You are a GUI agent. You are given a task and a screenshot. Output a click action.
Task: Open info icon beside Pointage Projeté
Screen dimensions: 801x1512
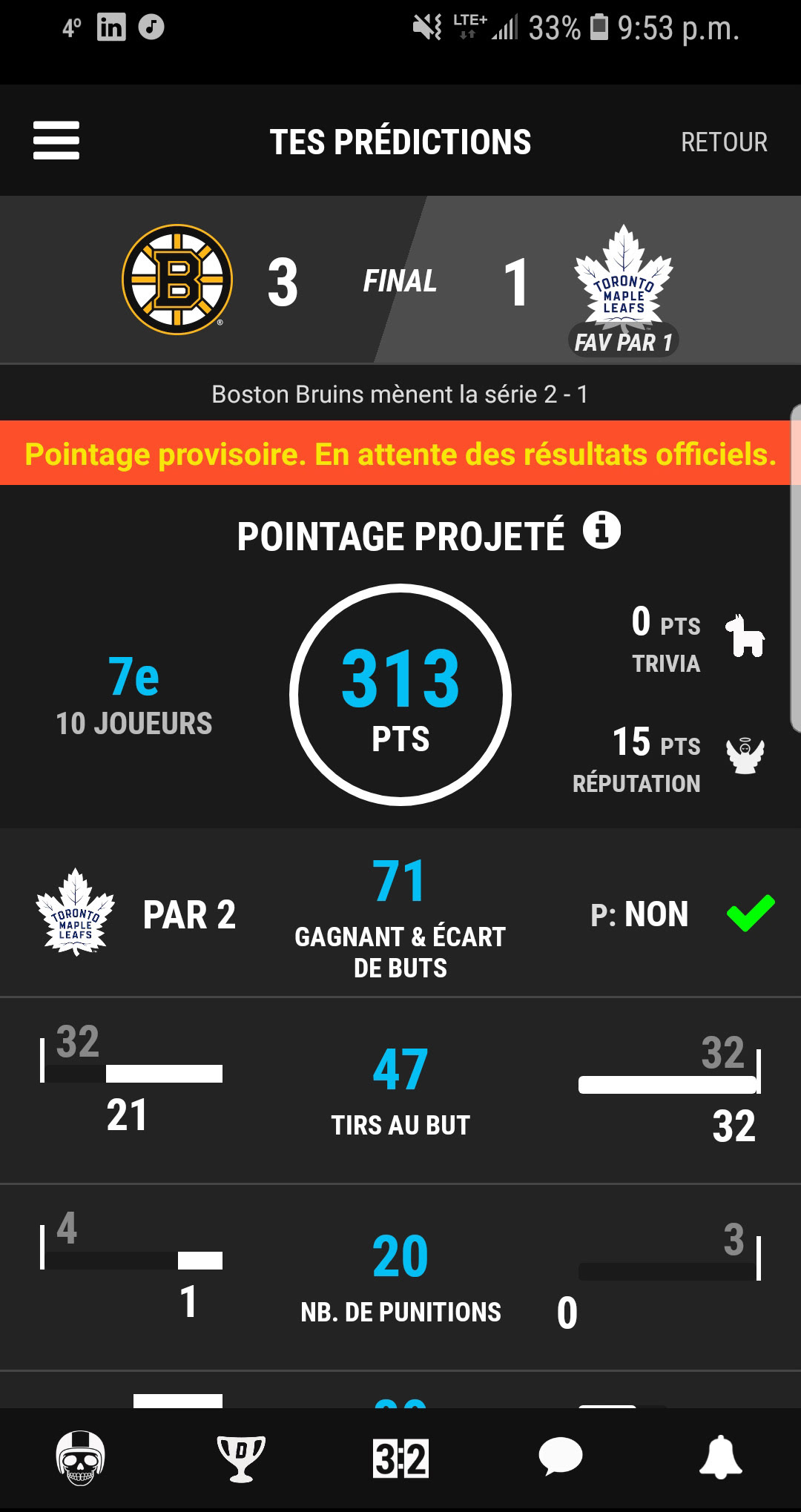[x=601, y=530]
